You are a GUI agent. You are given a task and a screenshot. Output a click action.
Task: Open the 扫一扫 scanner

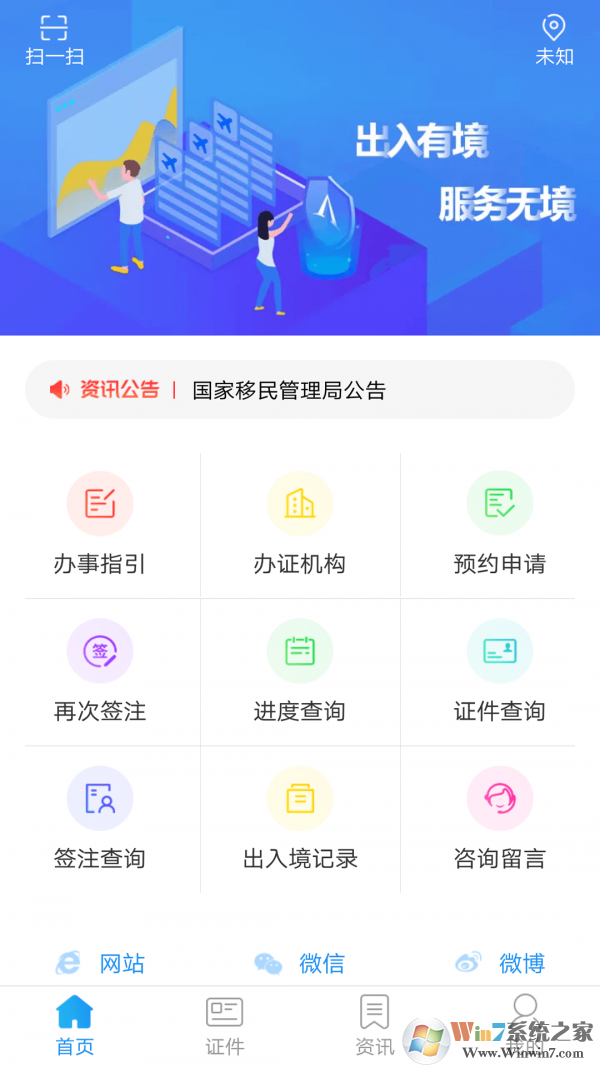54,40
